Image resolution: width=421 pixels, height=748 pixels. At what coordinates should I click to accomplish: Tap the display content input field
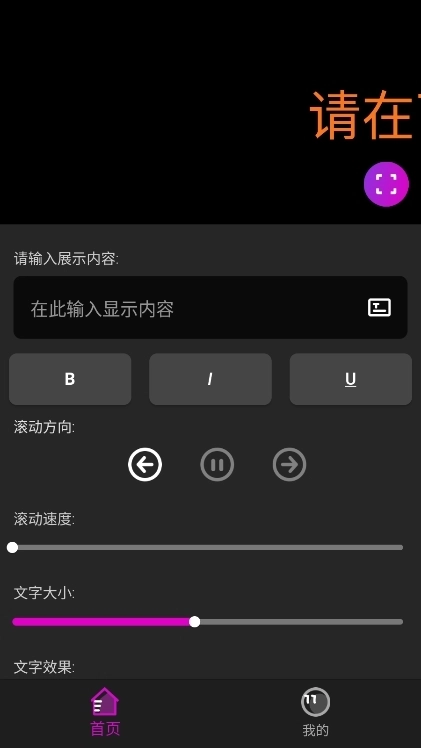coord(210,308)
